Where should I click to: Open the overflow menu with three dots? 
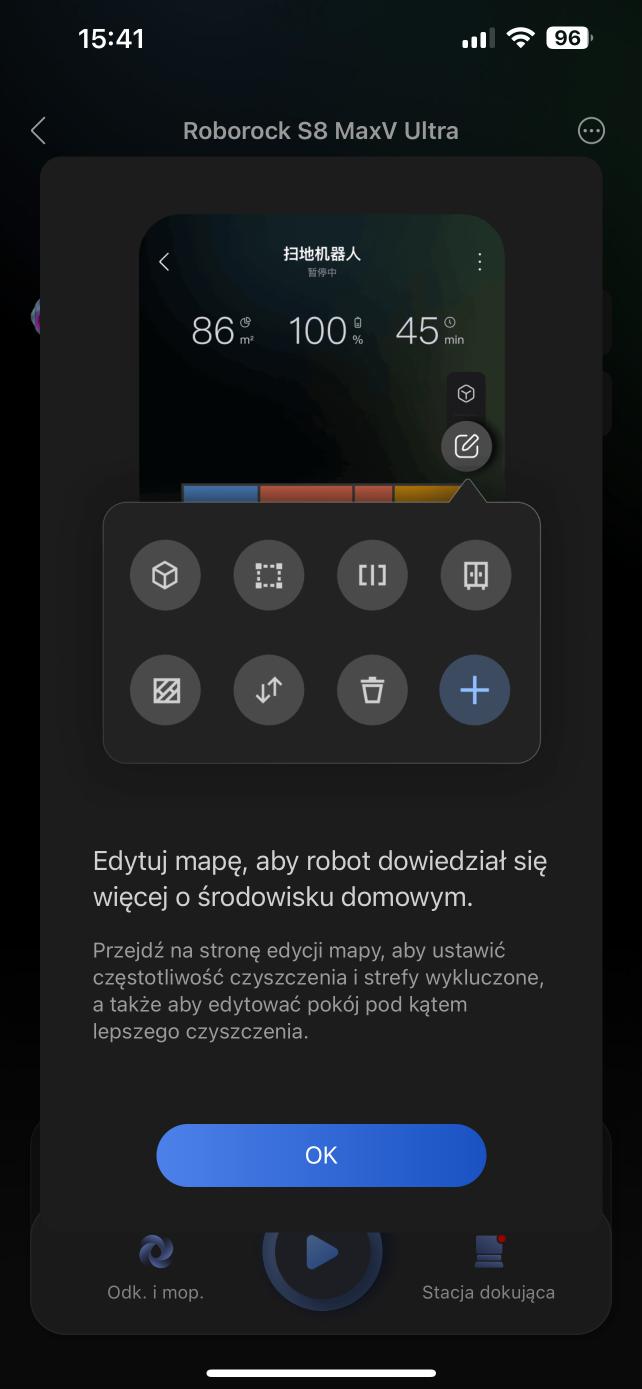(x=591, y=131)
